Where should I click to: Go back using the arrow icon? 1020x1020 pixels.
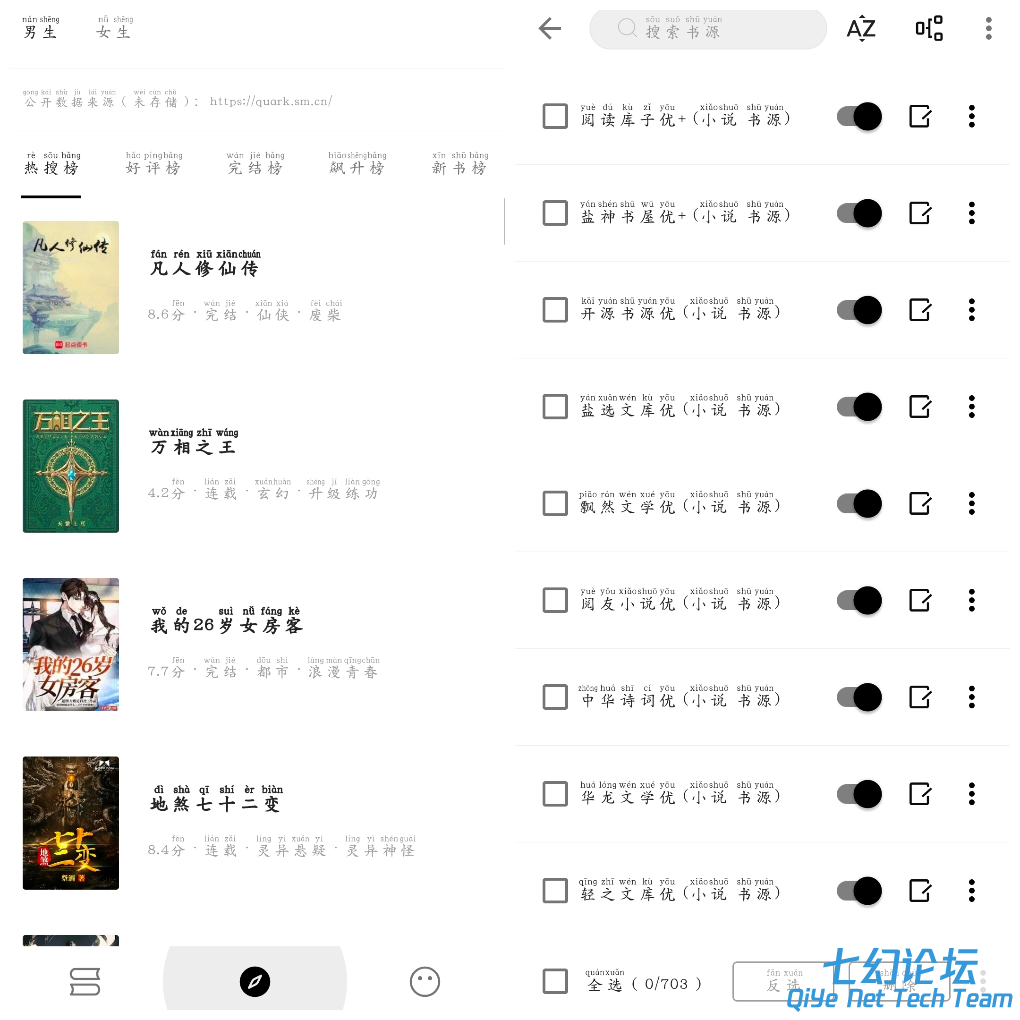[550, 29]
